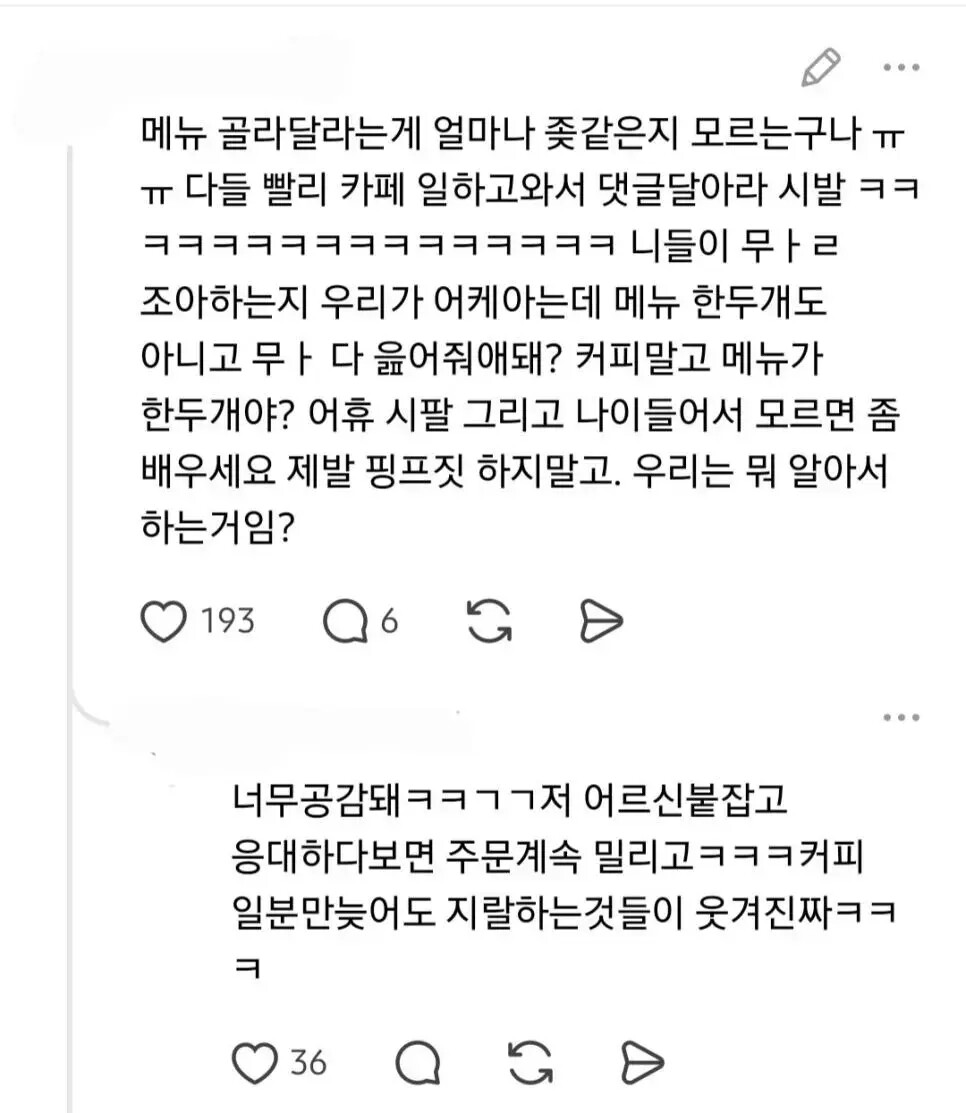Share the reply with 36 likes
Image resolution: width=966 pixels, height=1113 pixels.
point(642,1063)
